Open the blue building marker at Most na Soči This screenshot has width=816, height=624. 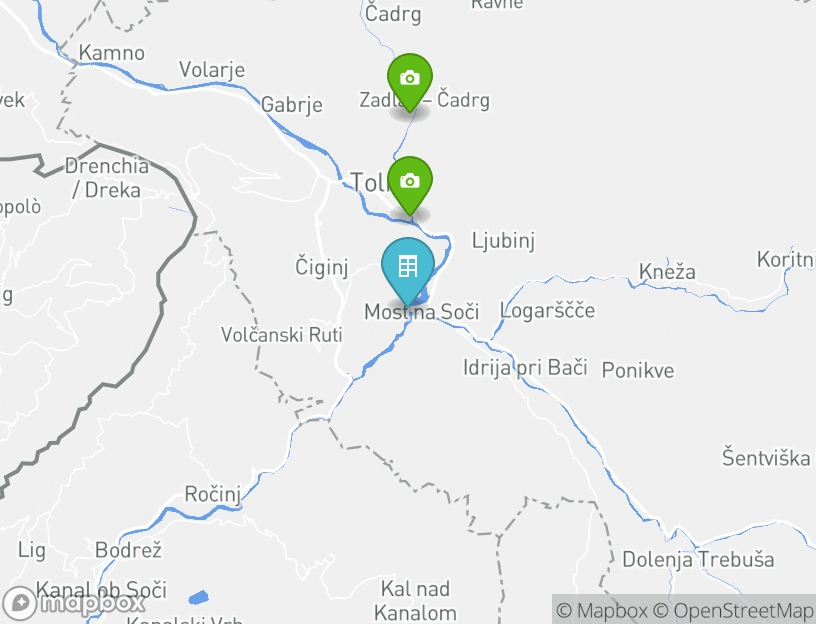click(407, 266)
